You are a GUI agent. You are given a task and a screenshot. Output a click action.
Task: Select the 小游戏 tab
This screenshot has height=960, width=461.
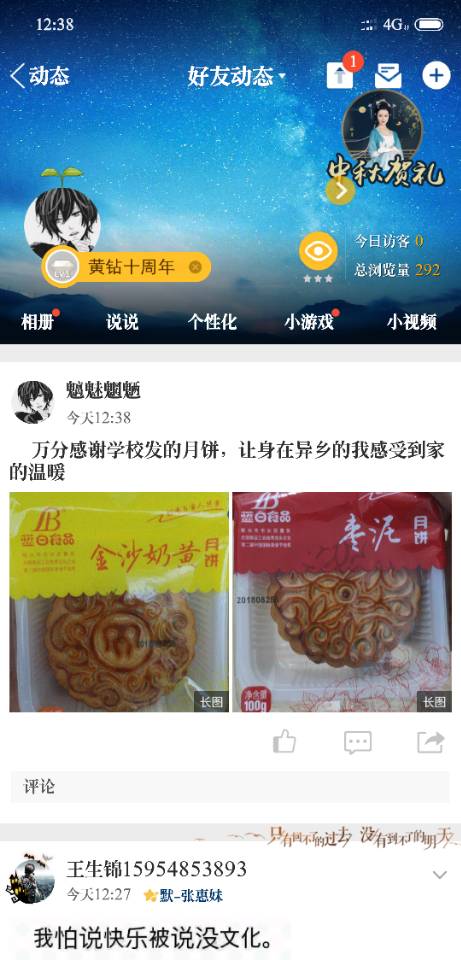309,321
